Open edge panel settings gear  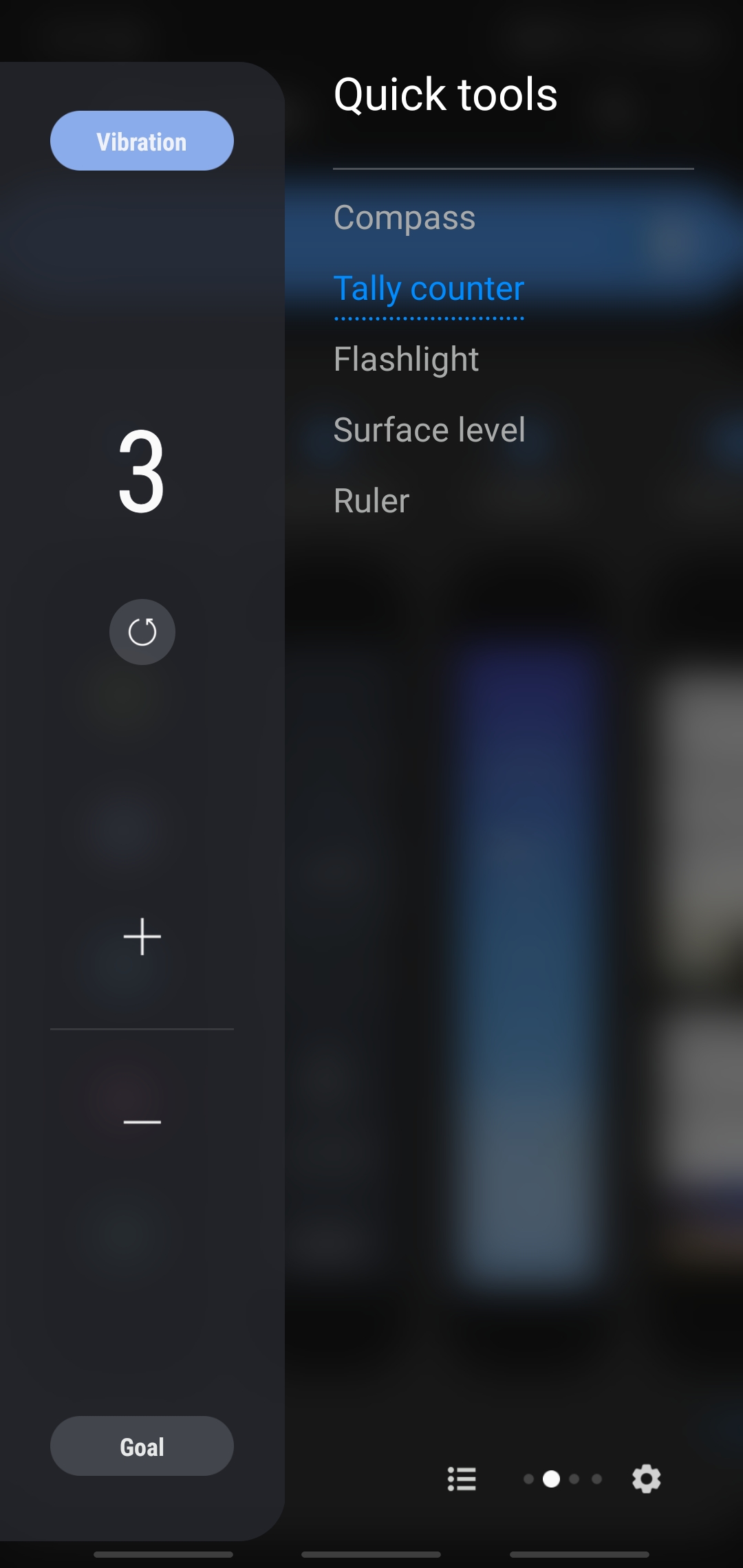point(646,1479)
